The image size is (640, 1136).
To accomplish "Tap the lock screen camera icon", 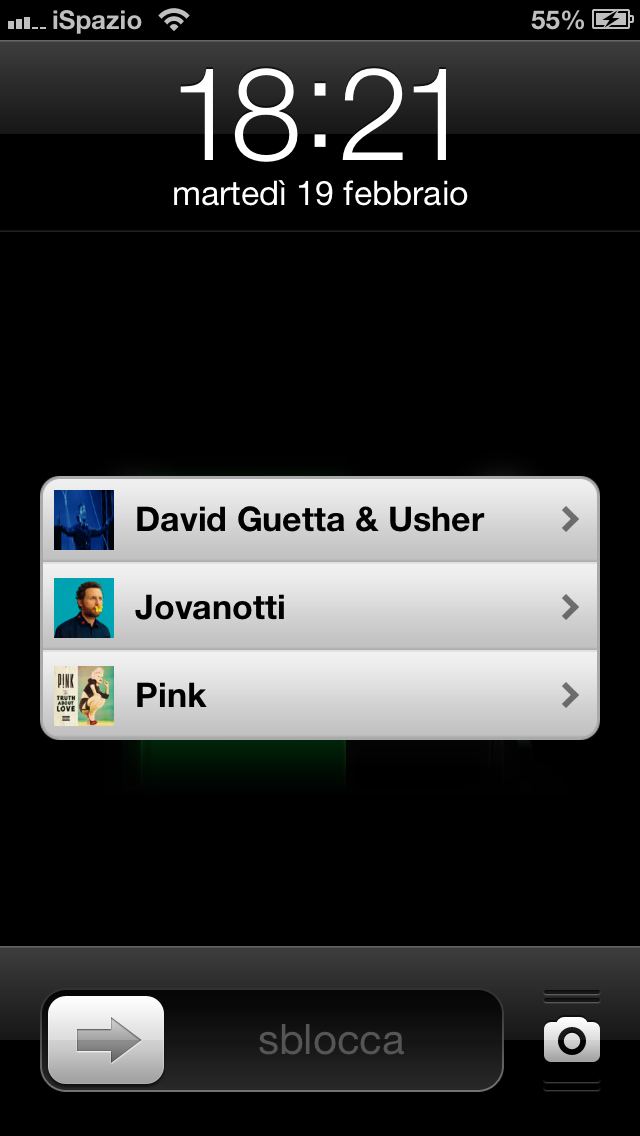I will (x=572, y=1041).
